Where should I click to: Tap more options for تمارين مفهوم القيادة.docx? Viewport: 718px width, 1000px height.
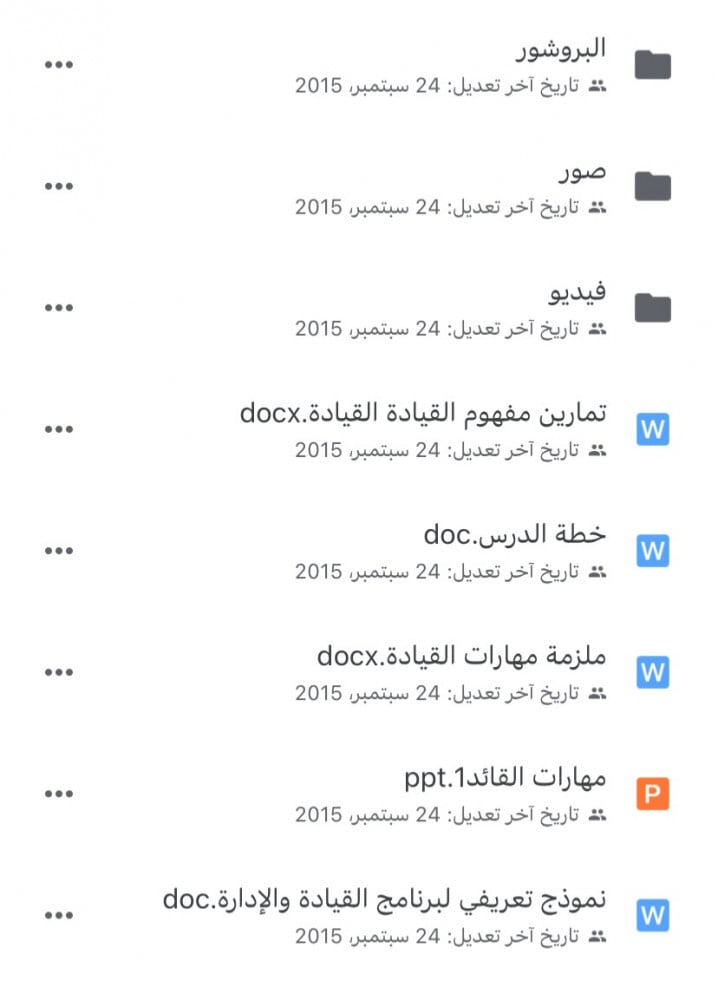[59, 430]
